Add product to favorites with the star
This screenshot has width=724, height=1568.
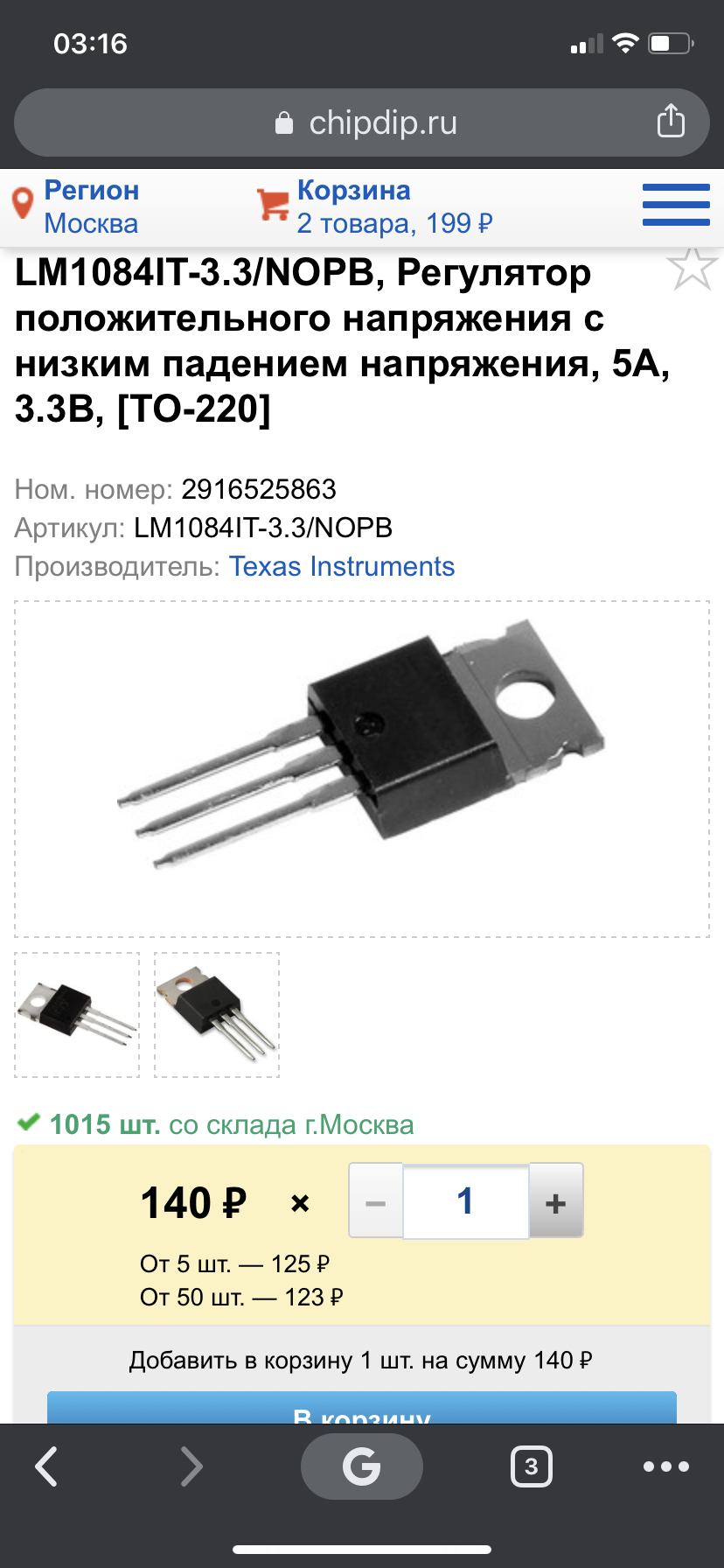click(x=693, y=268)
